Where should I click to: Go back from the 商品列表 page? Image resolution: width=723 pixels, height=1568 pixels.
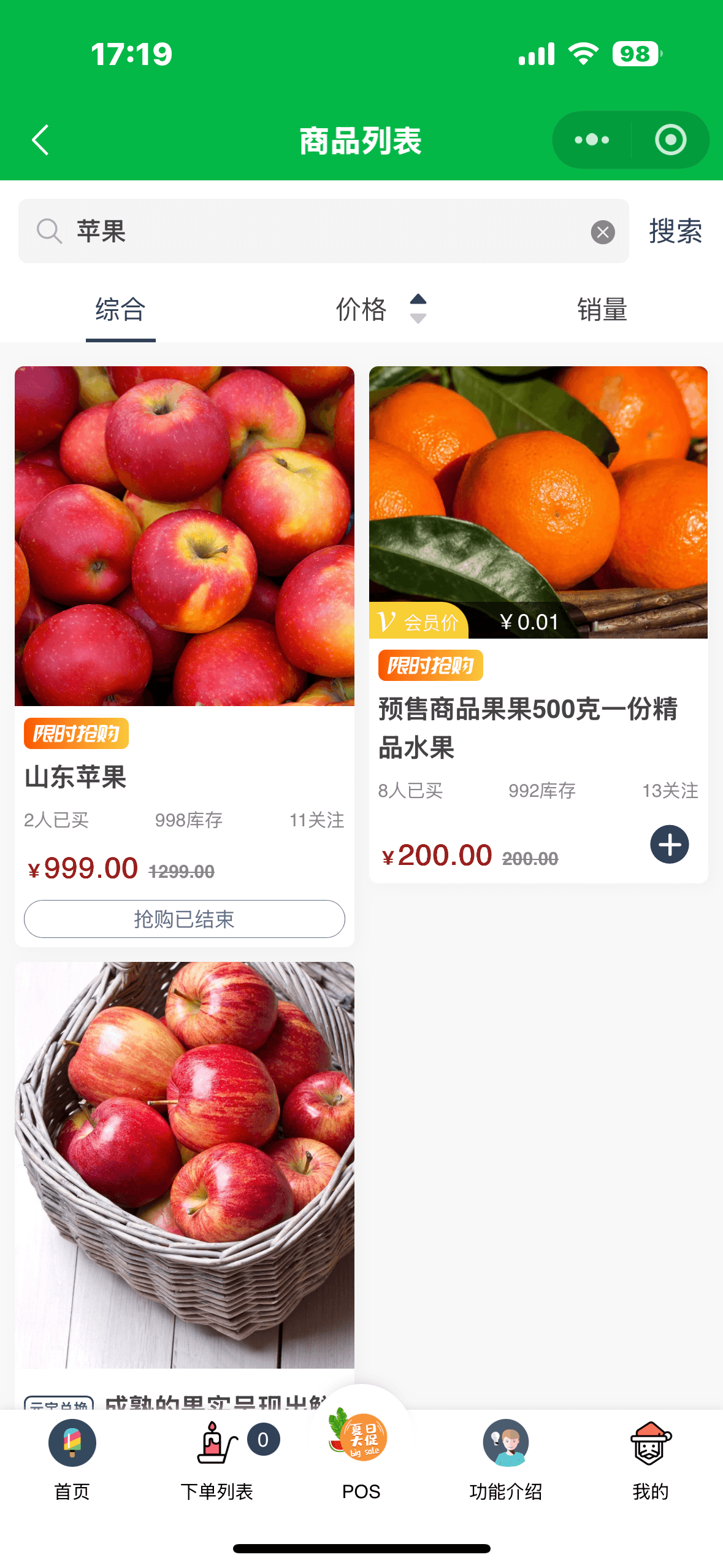[x=40, y=140]
